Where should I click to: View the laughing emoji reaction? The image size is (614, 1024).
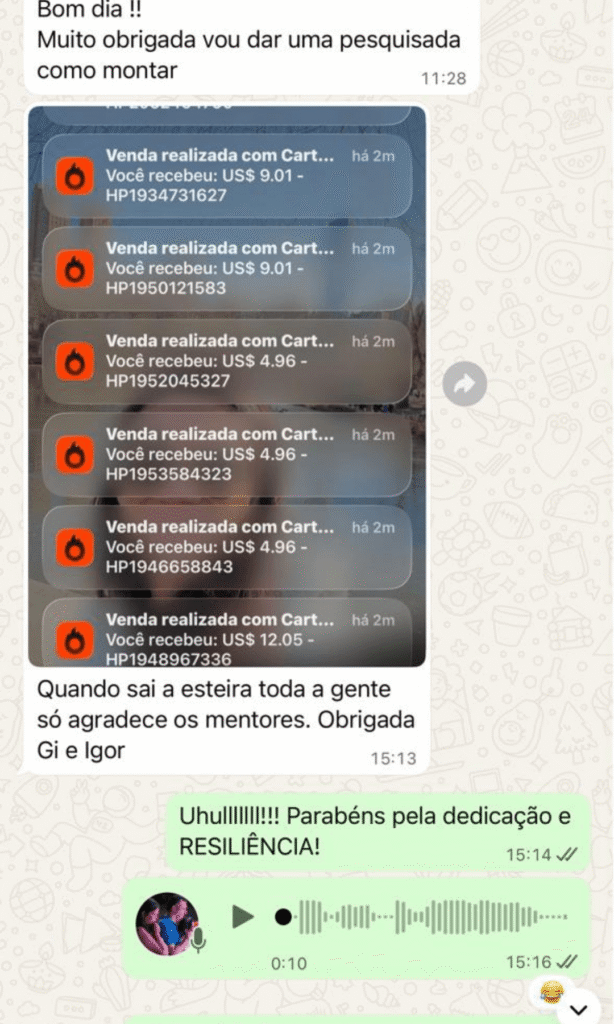coord(550,992)
